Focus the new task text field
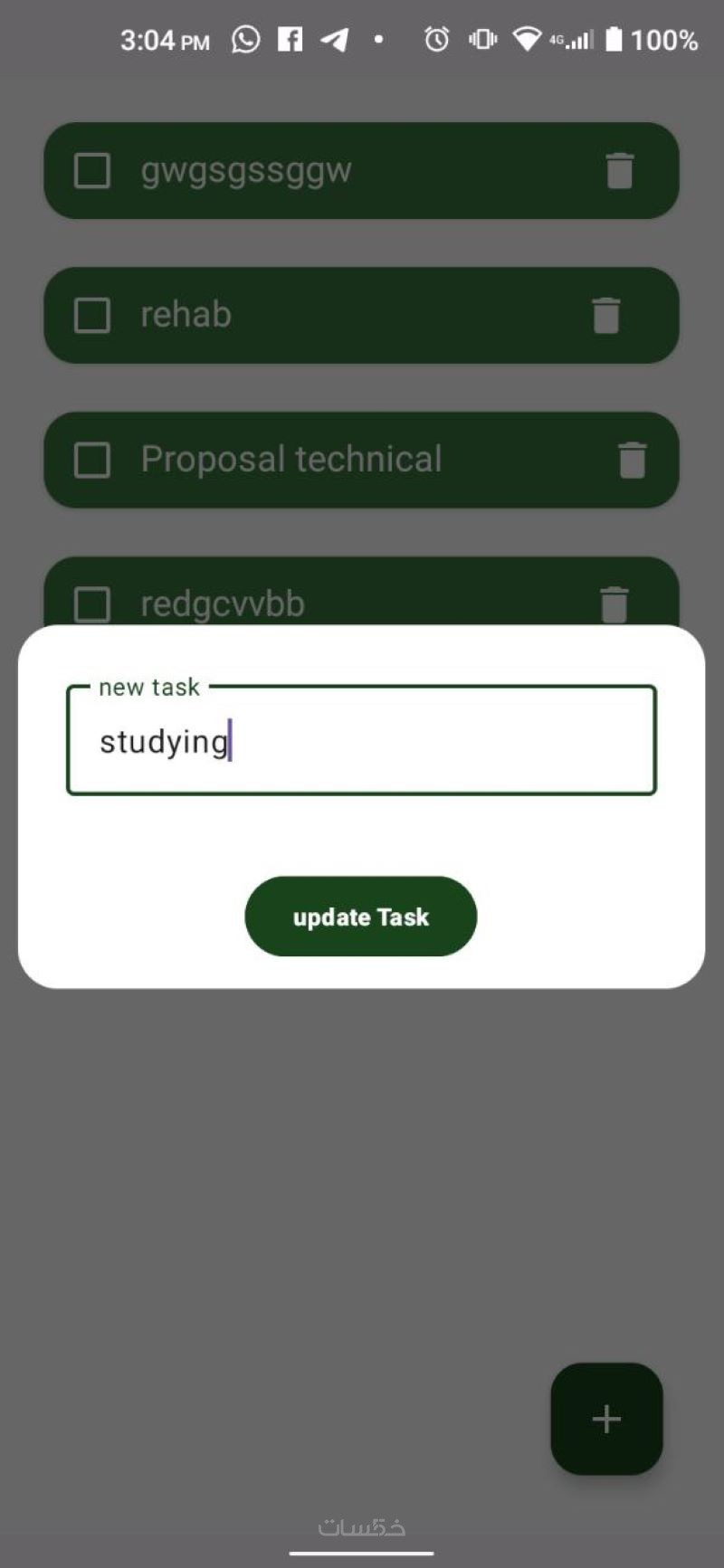724x1568 pixels. click(x=362, y=741)
